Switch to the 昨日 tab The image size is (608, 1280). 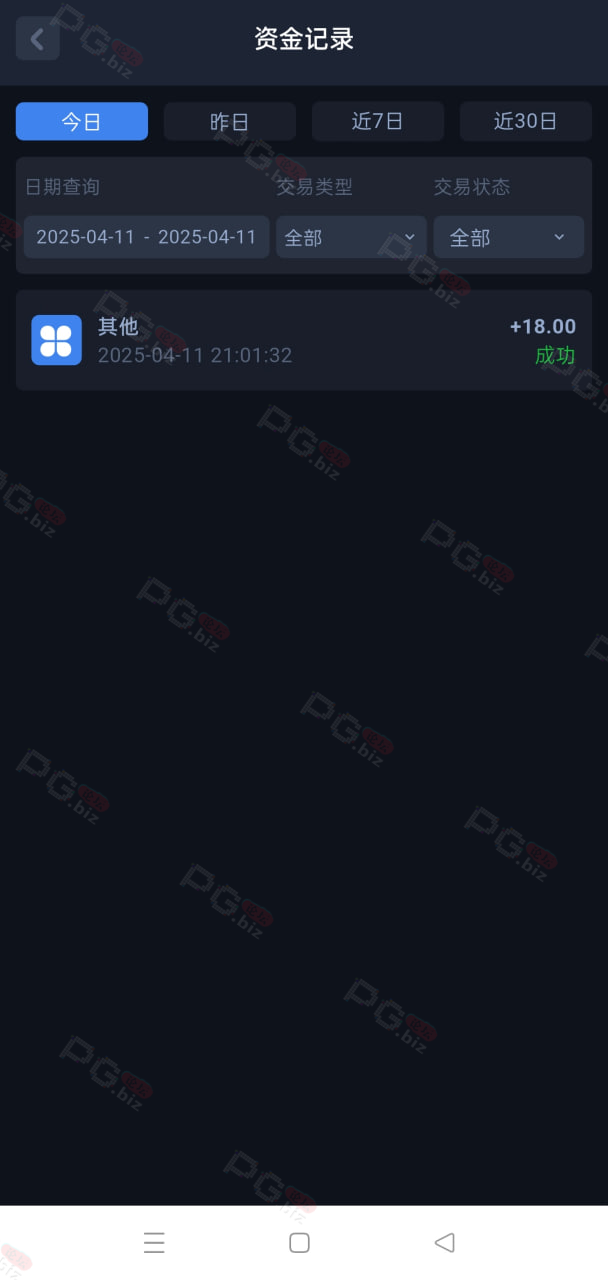(230, 121)
